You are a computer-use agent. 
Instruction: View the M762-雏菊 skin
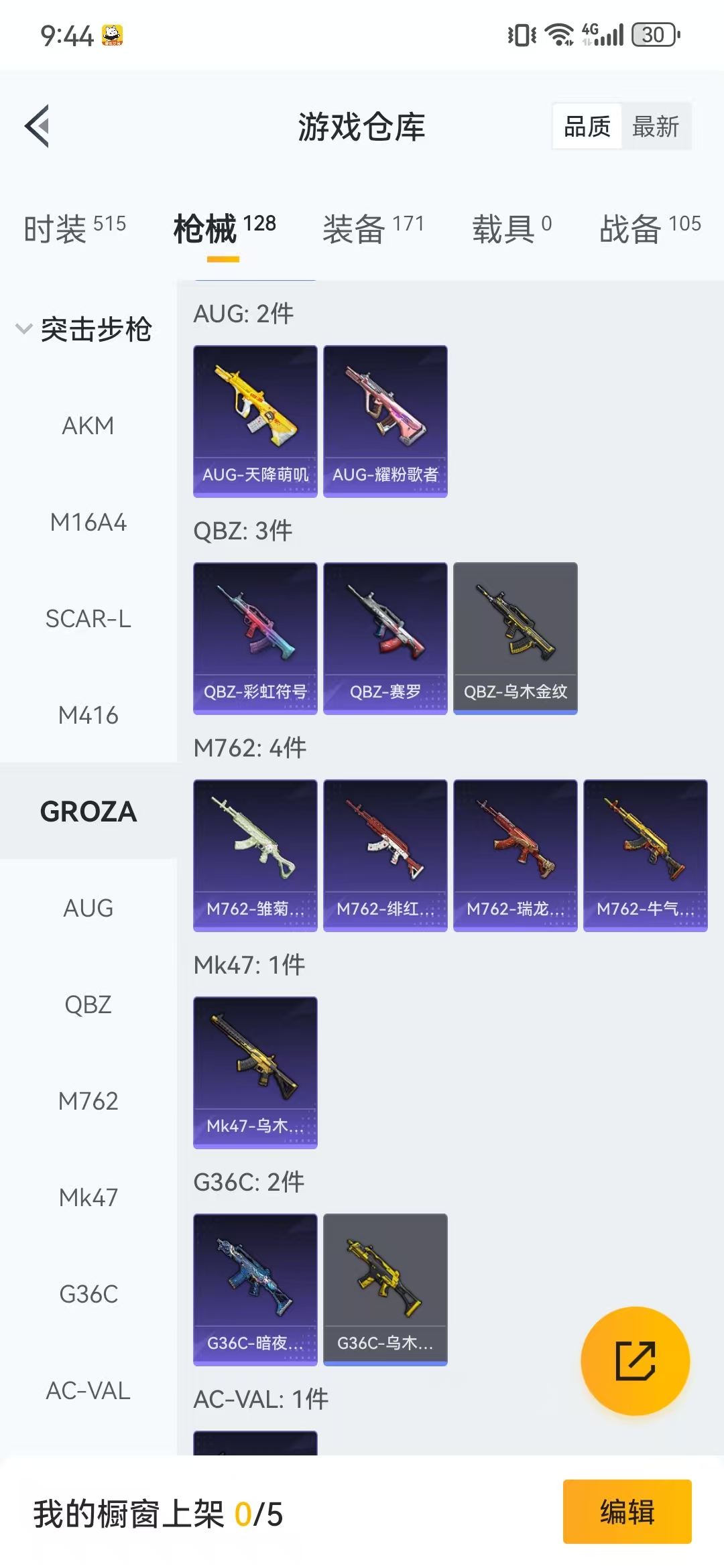pos(255,856)
